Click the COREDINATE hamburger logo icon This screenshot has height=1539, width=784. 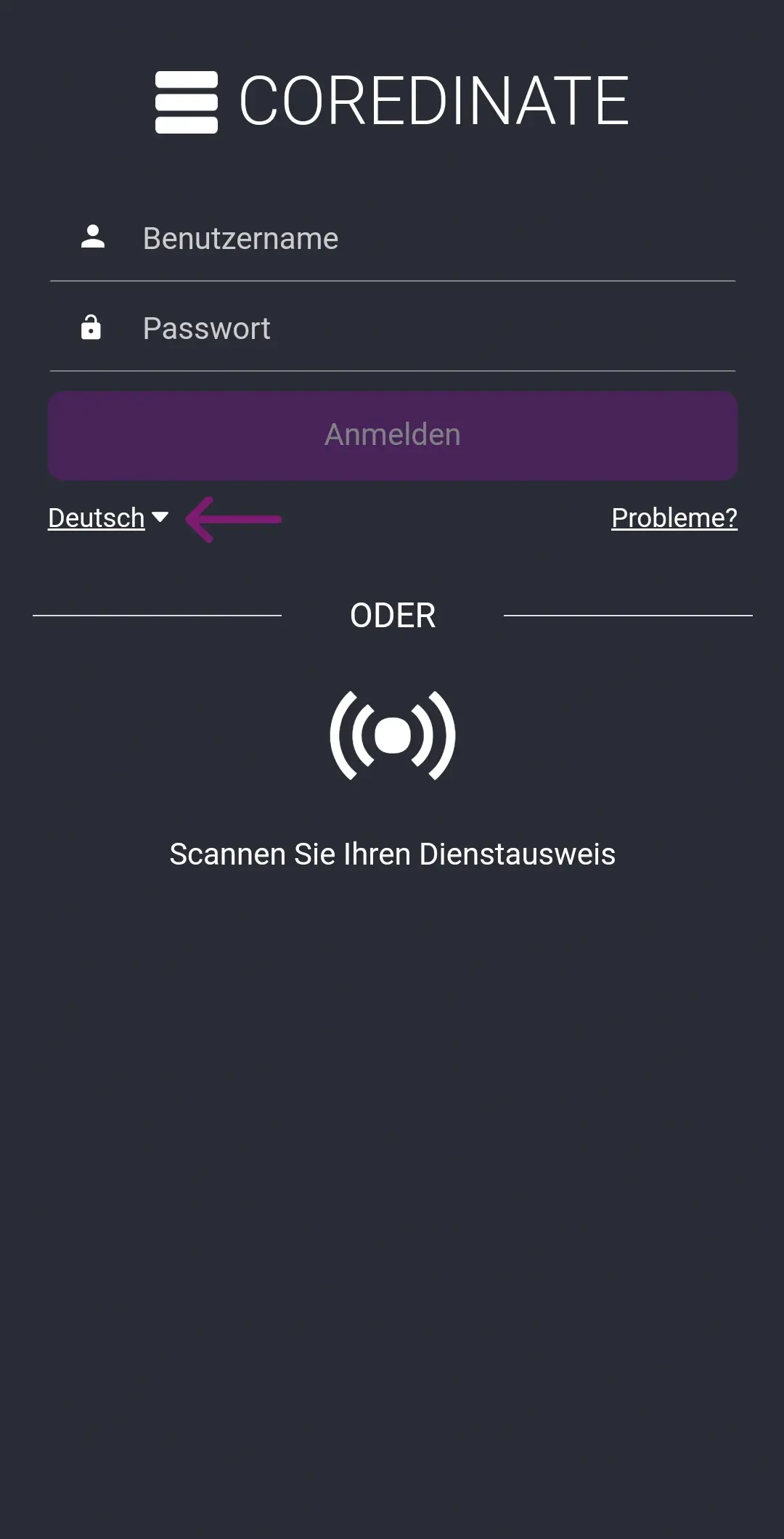click(185, 102)
